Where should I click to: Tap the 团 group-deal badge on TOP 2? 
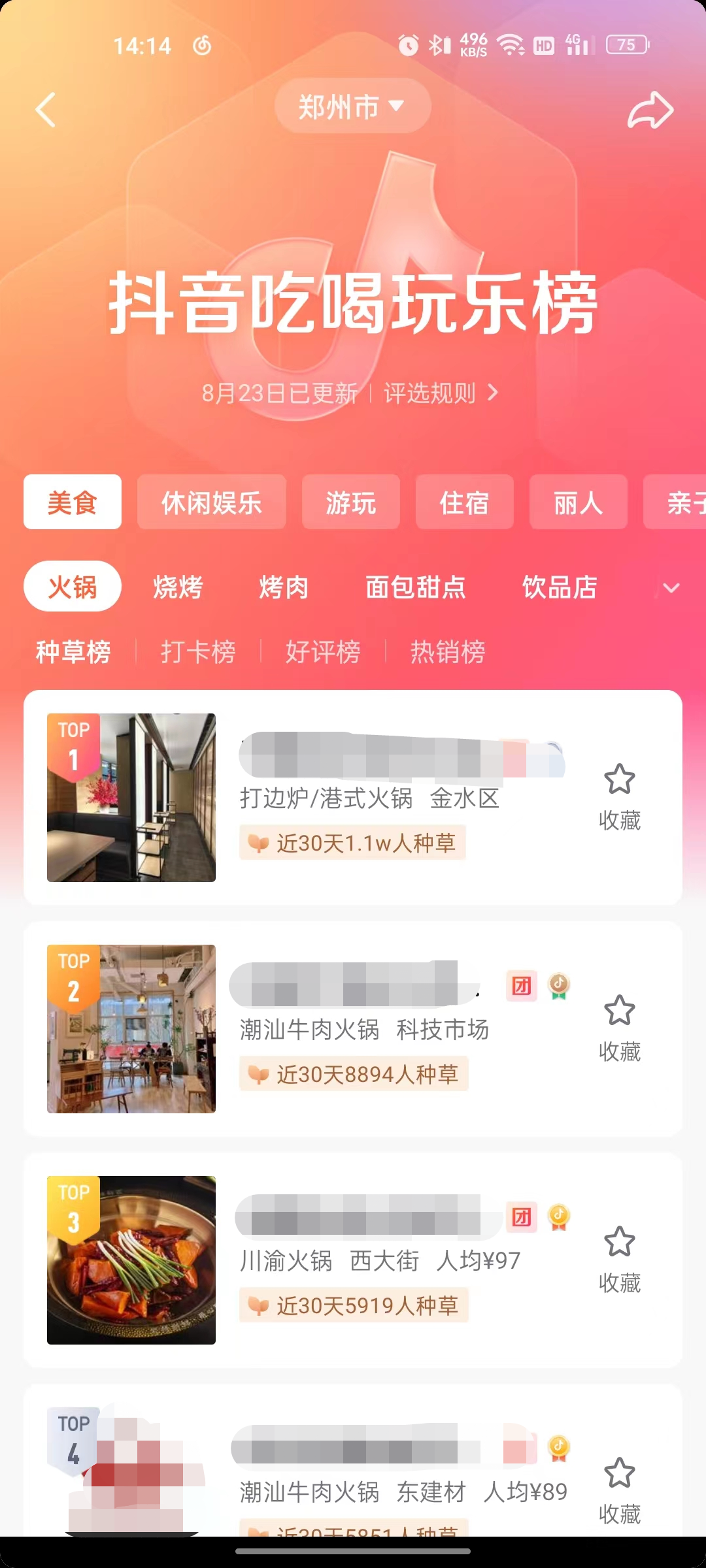pos(521,987)
